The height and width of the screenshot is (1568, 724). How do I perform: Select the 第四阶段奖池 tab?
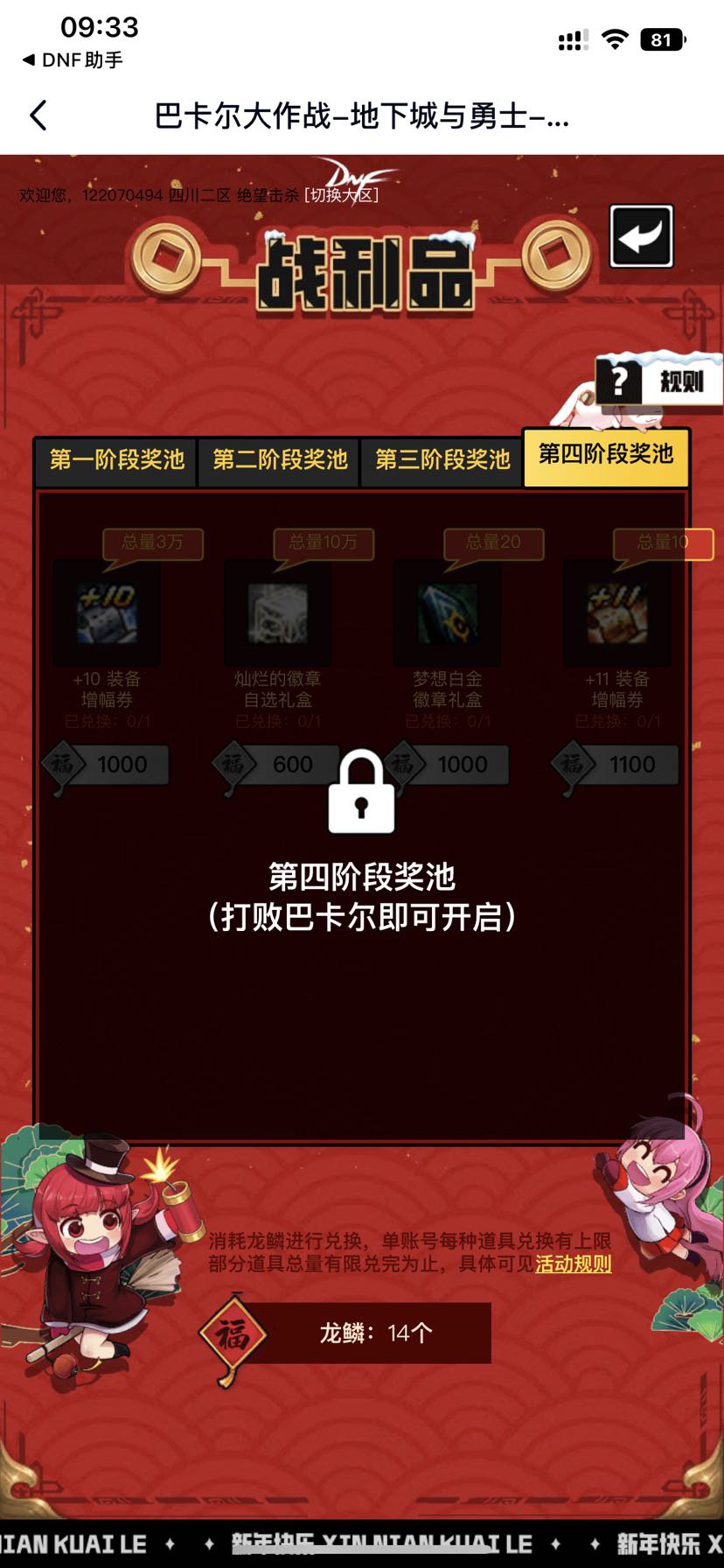[606, 456]
